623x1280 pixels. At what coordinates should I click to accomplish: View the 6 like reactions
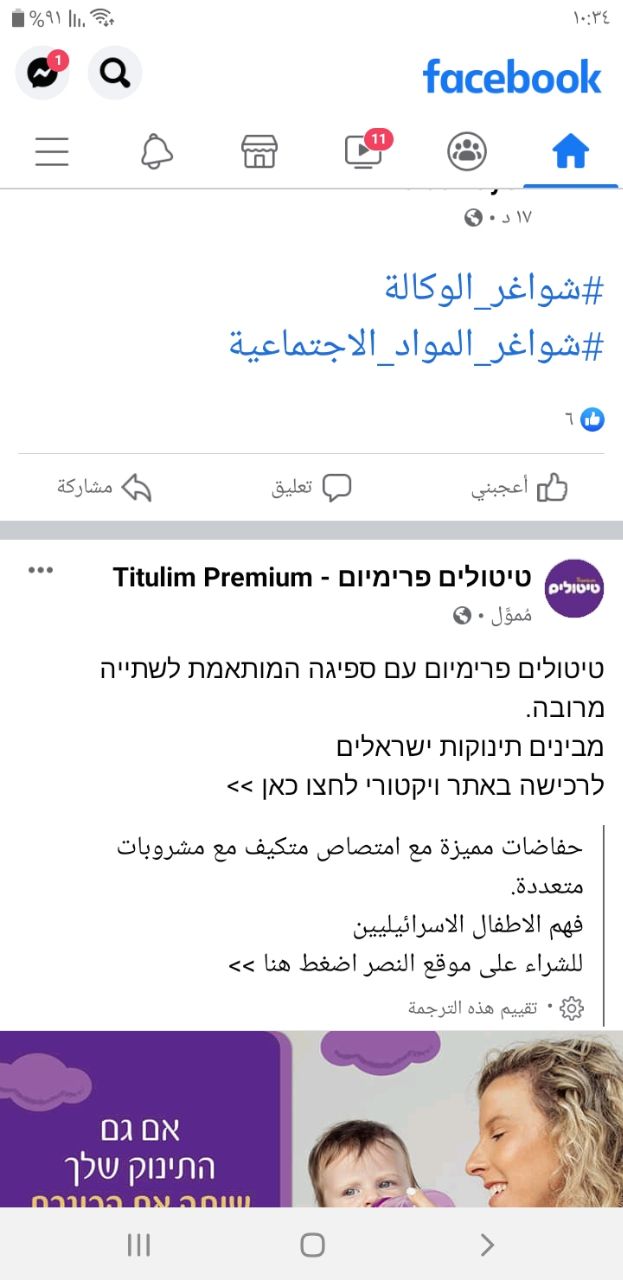click(x=585, y=419)
